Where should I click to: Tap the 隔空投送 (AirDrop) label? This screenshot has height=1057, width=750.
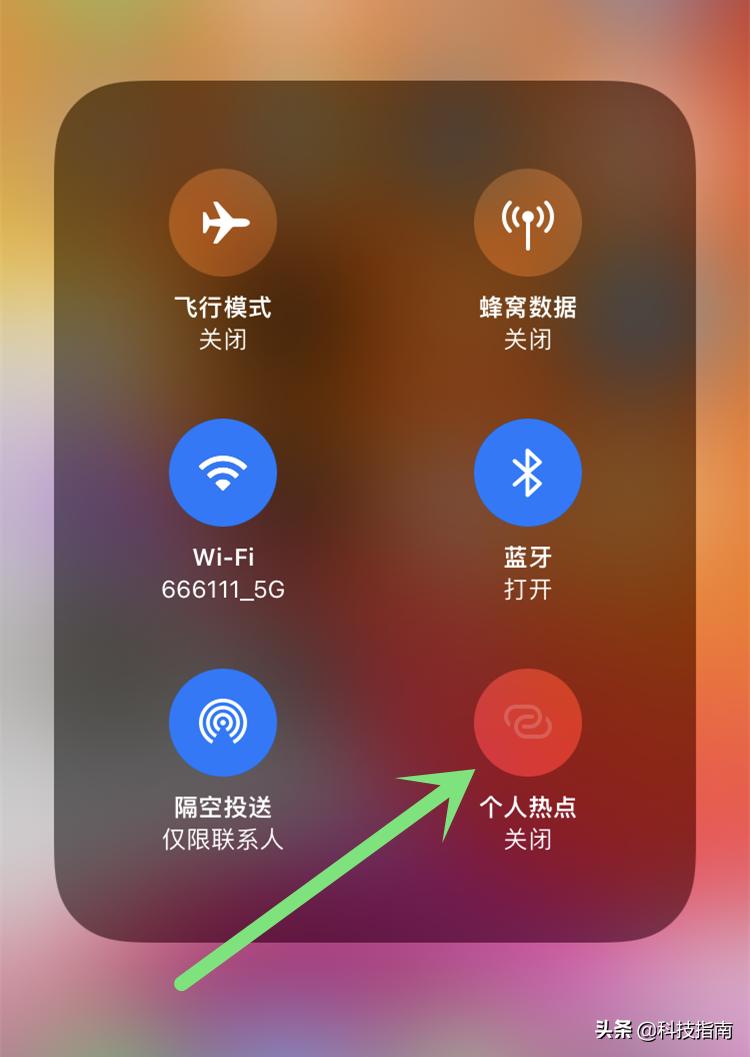pyautogui.click(x=223, y=806)
